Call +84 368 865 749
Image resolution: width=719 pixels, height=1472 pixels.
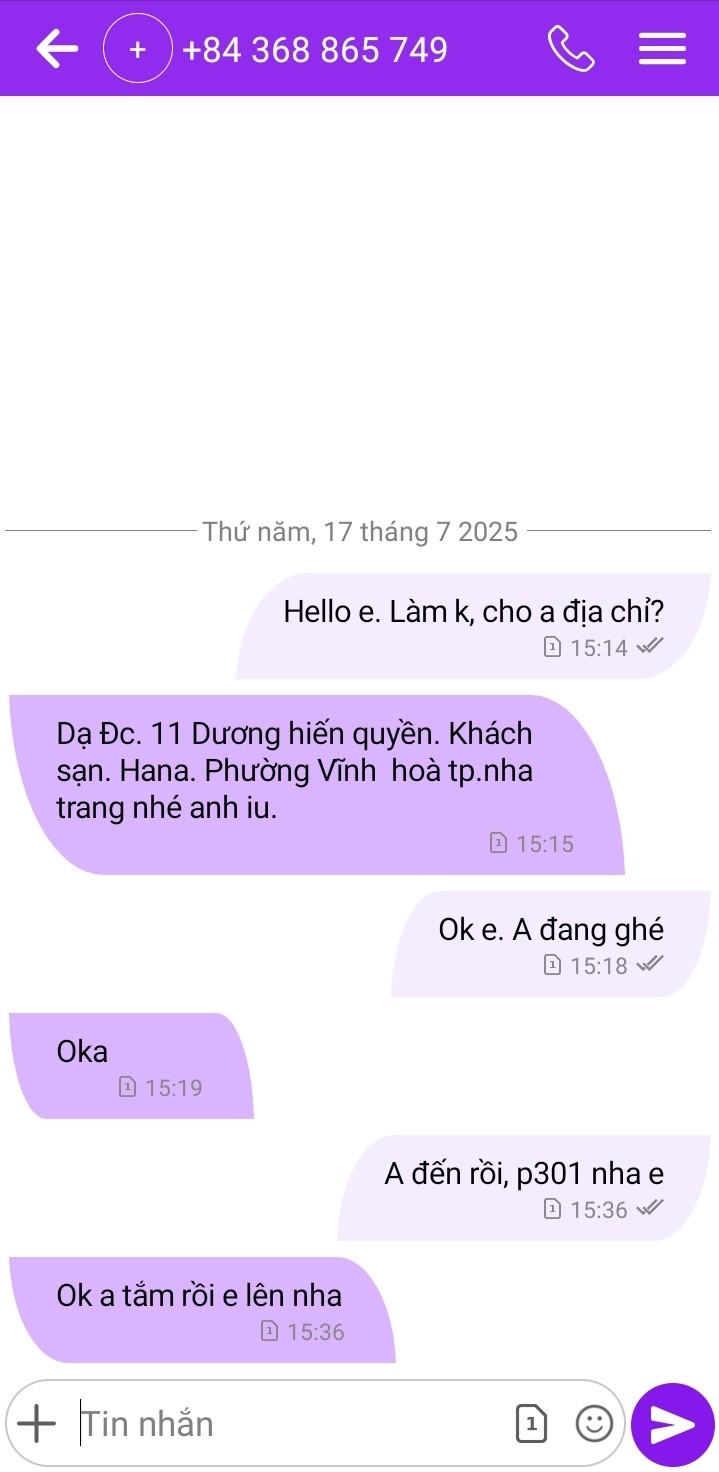coord(571,48)
